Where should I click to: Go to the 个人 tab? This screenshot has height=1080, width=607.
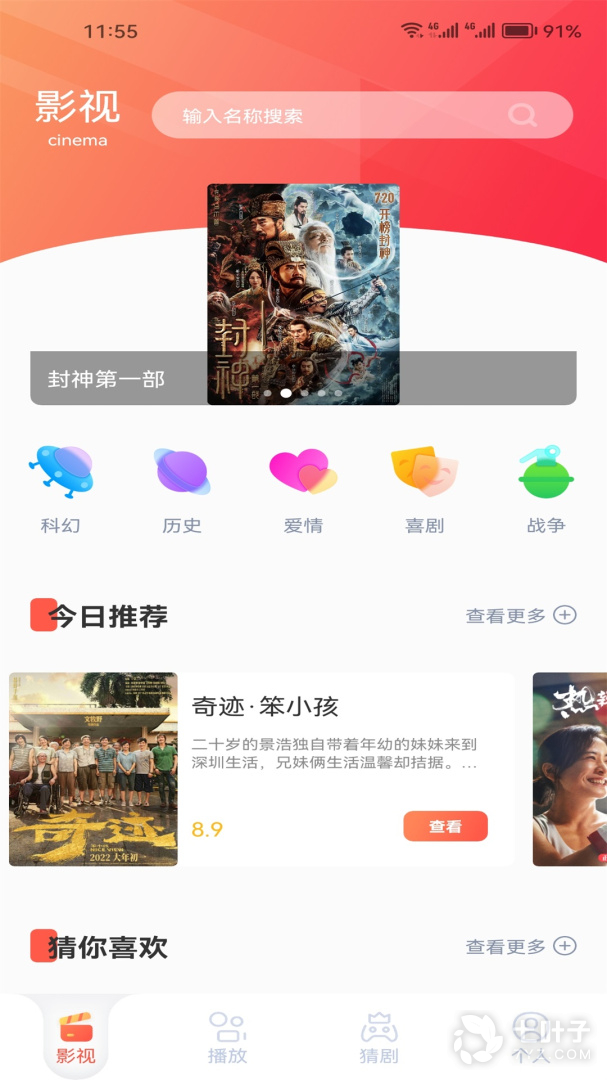(x=530, y=1038)
